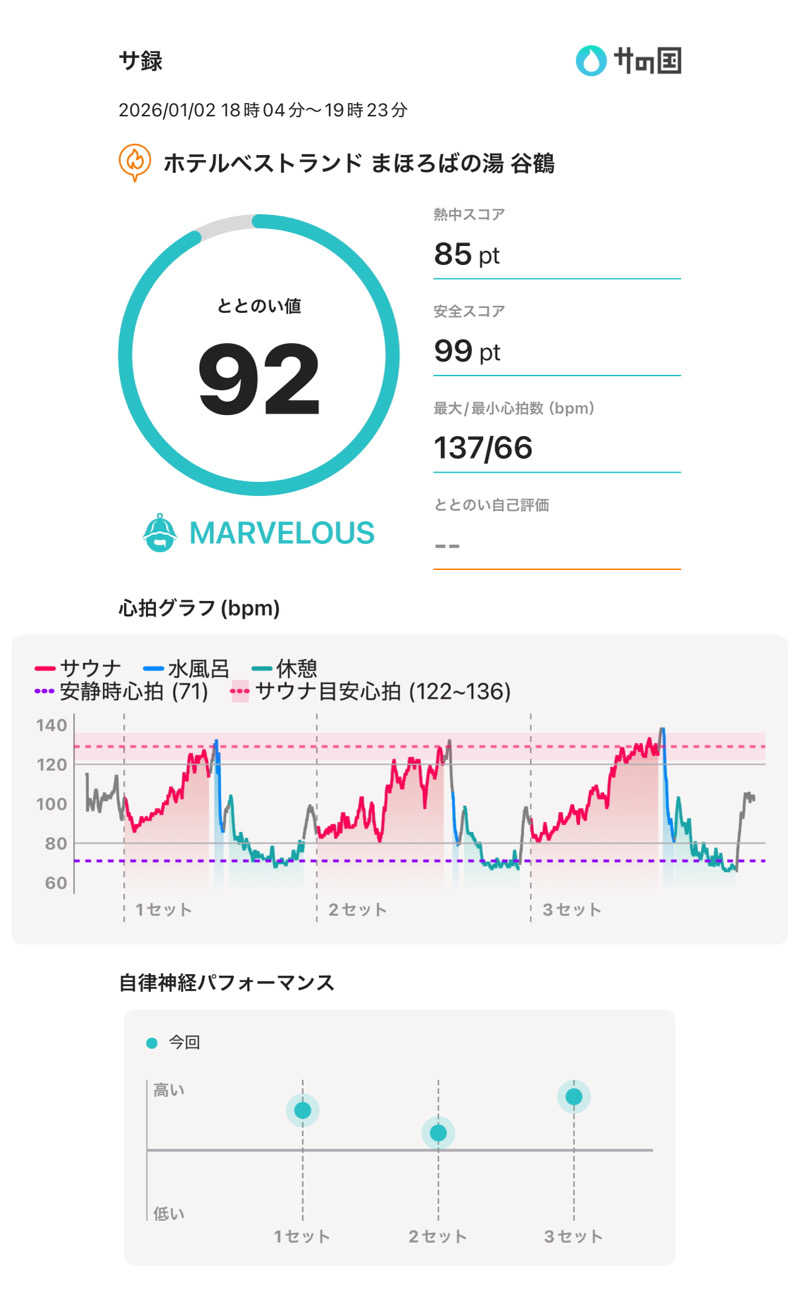Viewport: 800px width, 1311px height.
Task: Expand the 安全スコア detail section
Action: 555,339
